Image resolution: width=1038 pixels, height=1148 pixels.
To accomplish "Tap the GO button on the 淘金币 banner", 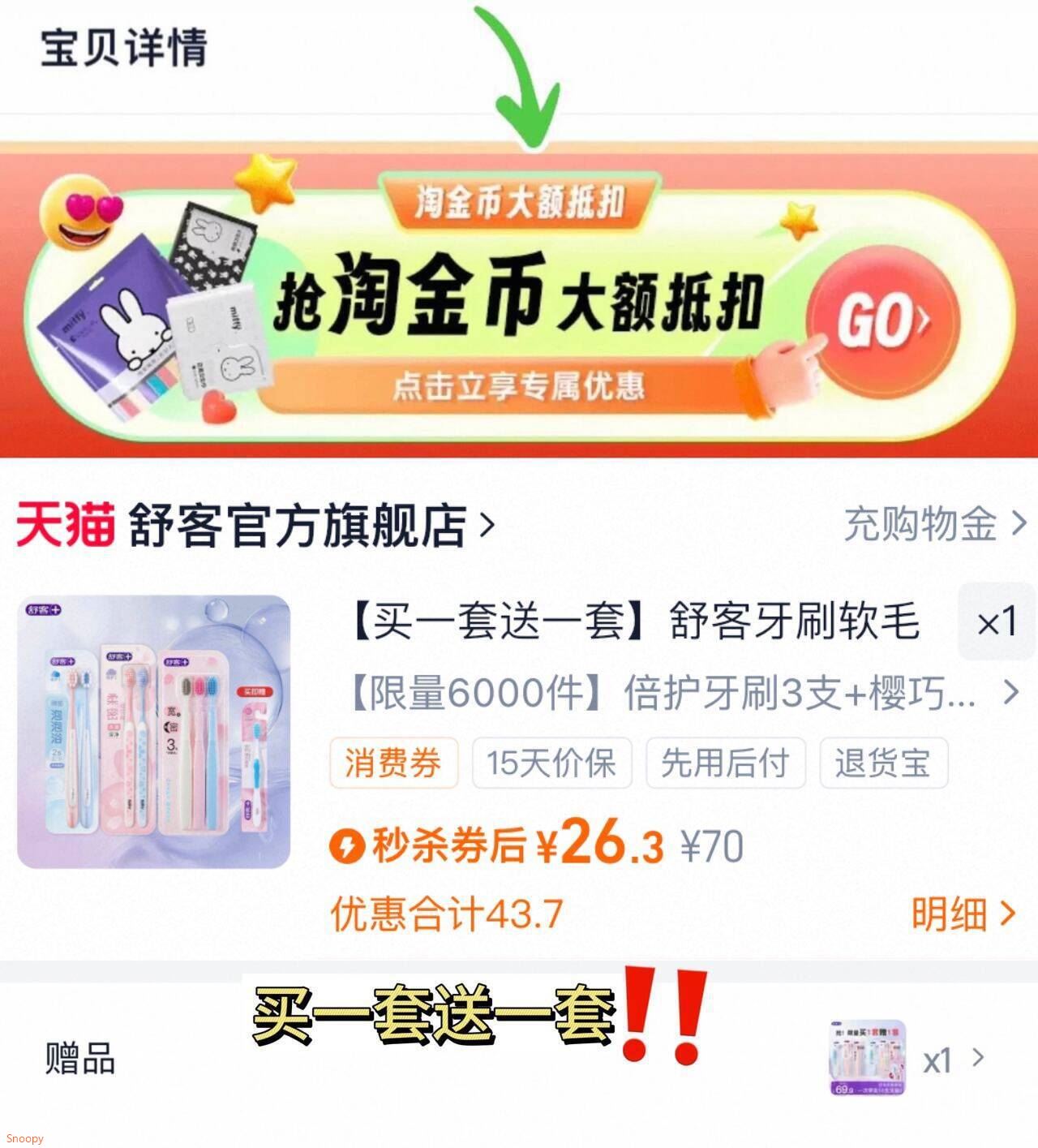I will (x=883, y=322).
